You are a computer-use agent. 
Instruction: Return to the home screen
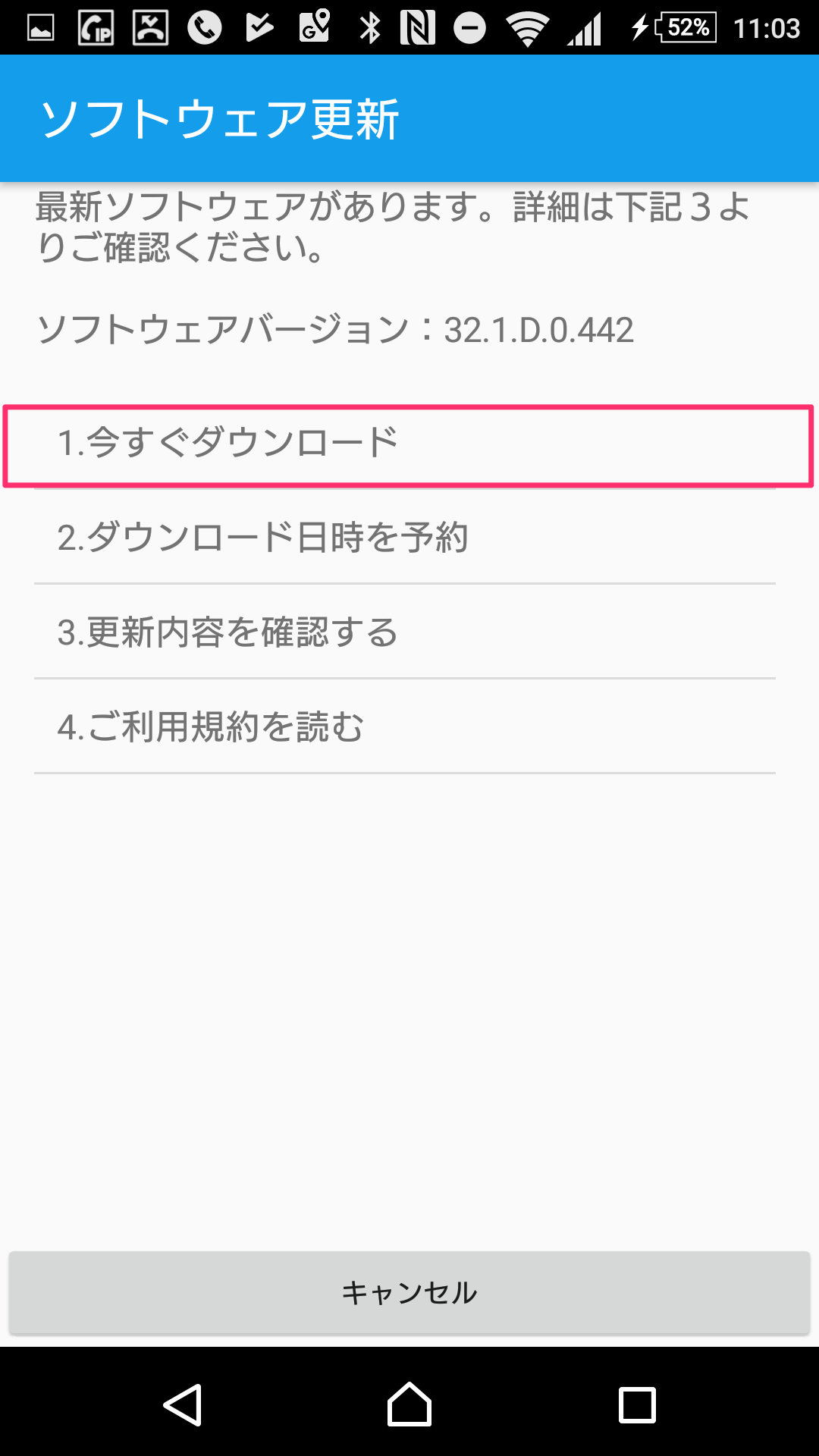(409, 1405)
